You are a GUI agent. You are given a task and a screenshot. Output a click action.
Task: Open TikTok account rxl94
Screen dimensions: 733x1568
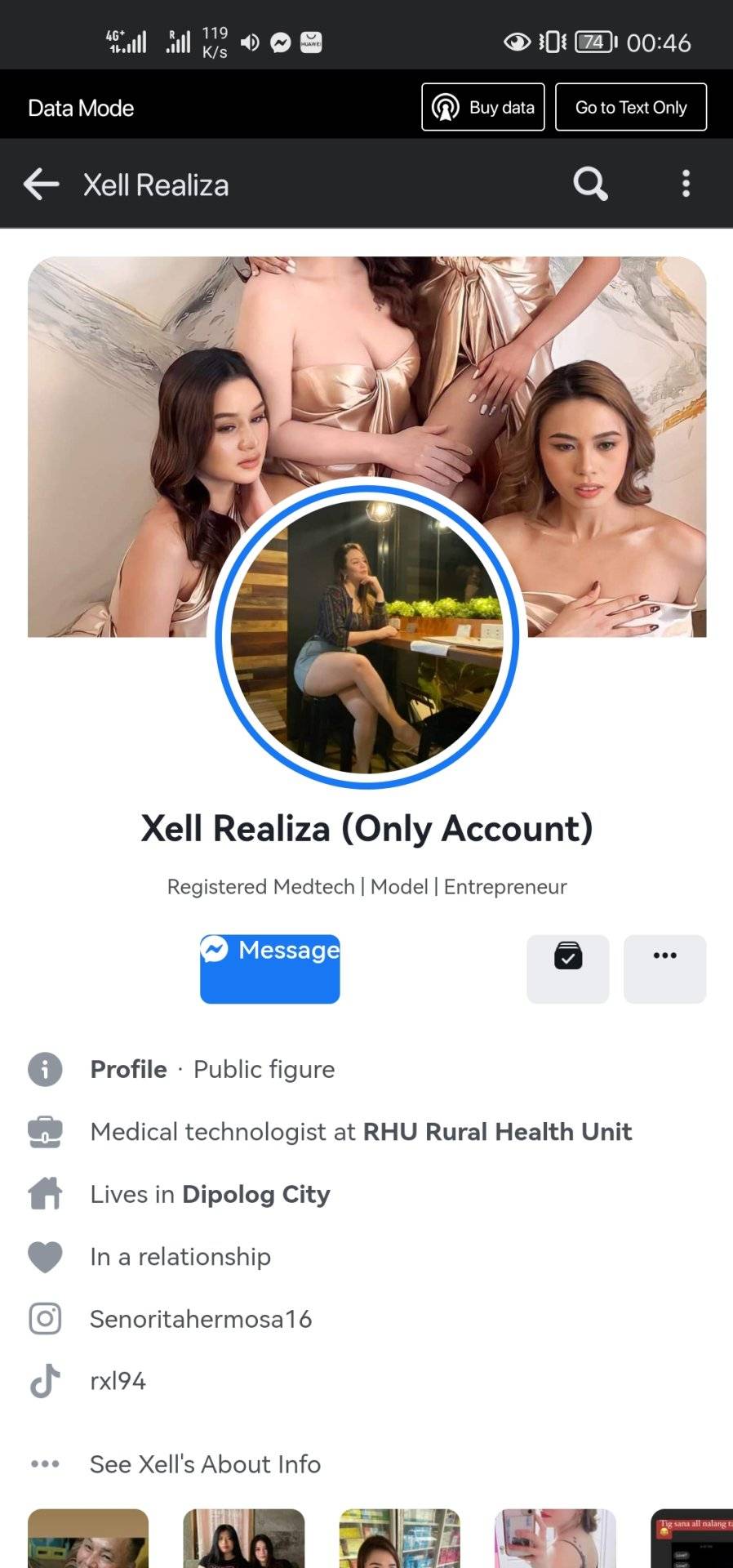(x=118, y=1381)
